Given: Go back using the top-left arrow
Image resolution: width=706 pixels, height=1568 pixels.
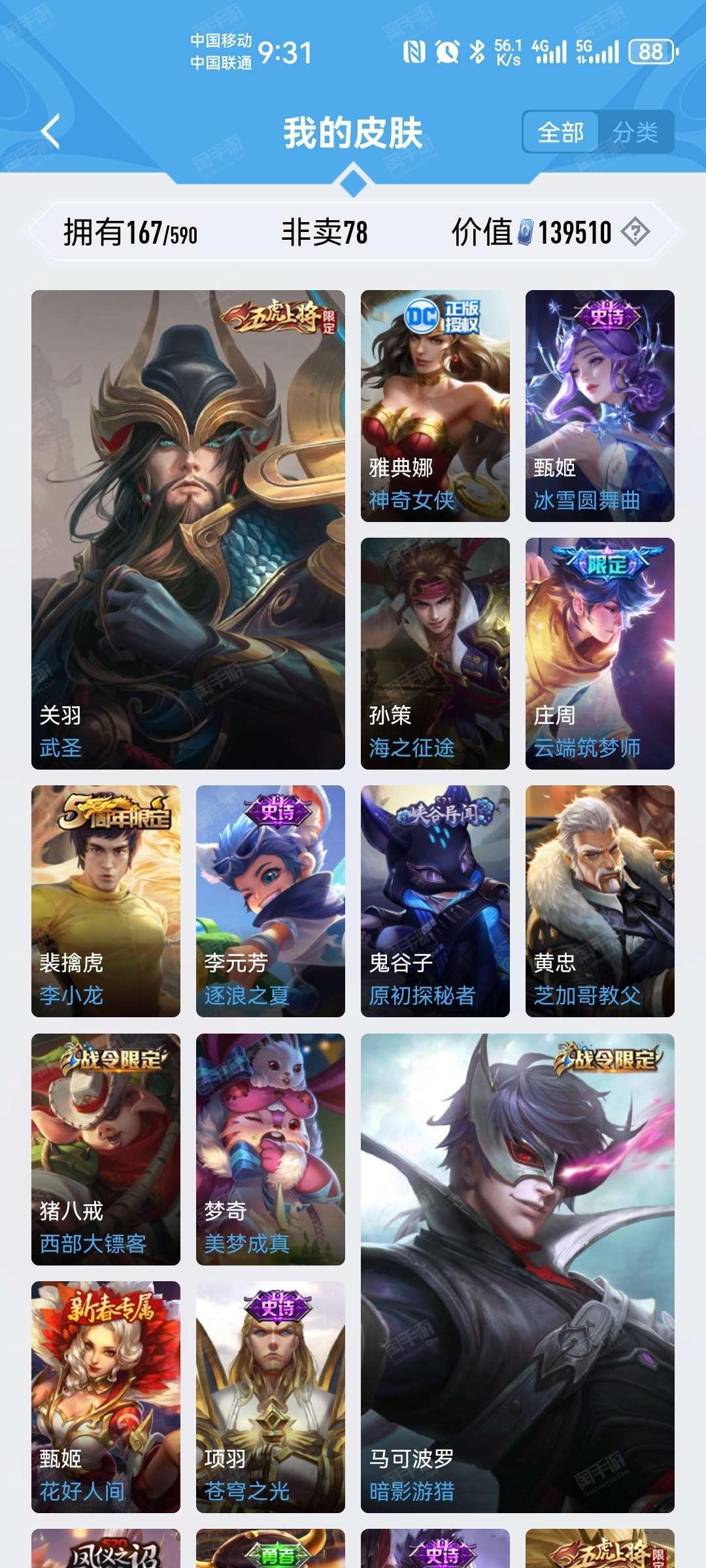Looking at the screenshot, I should tap(50, 132).
